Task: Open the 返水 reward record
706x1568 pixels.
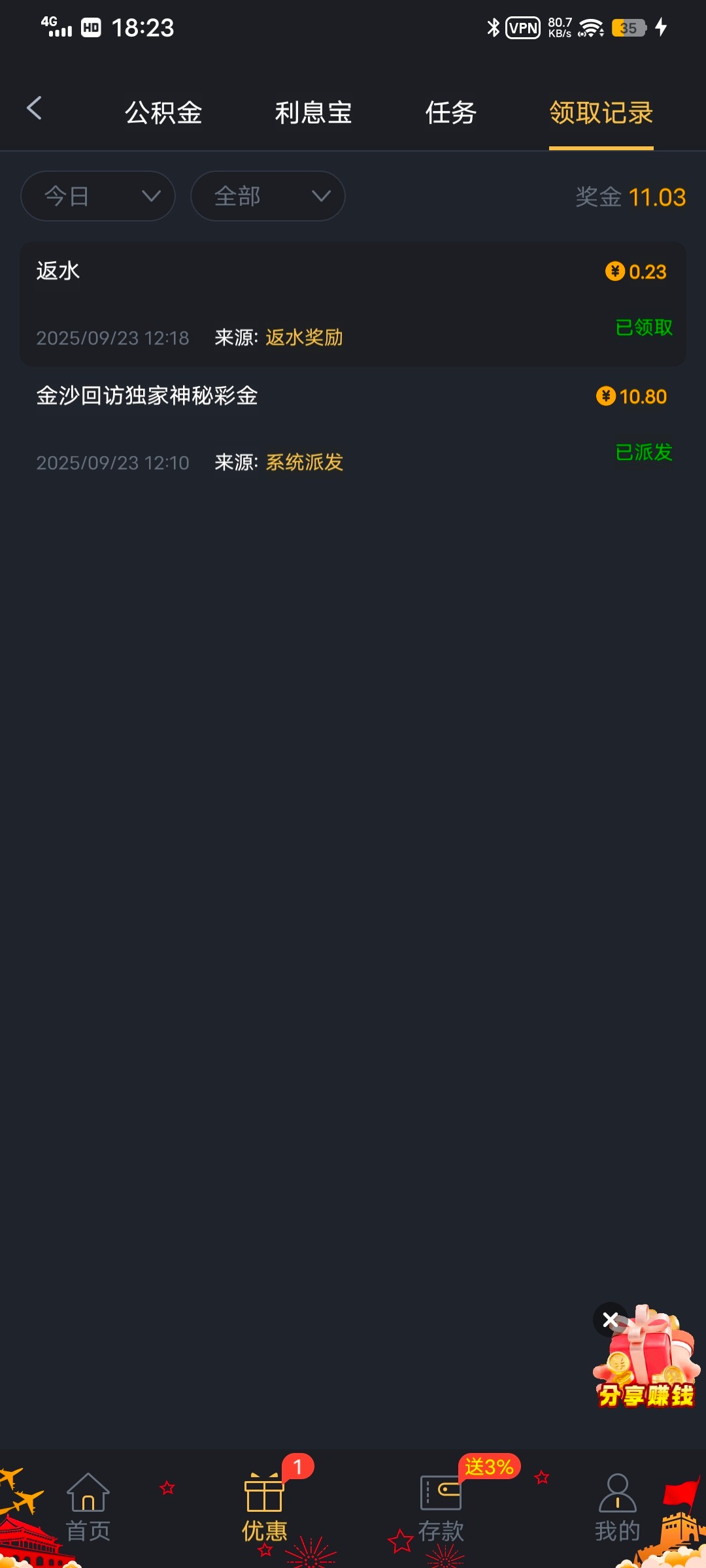Action: pos(353,304)
